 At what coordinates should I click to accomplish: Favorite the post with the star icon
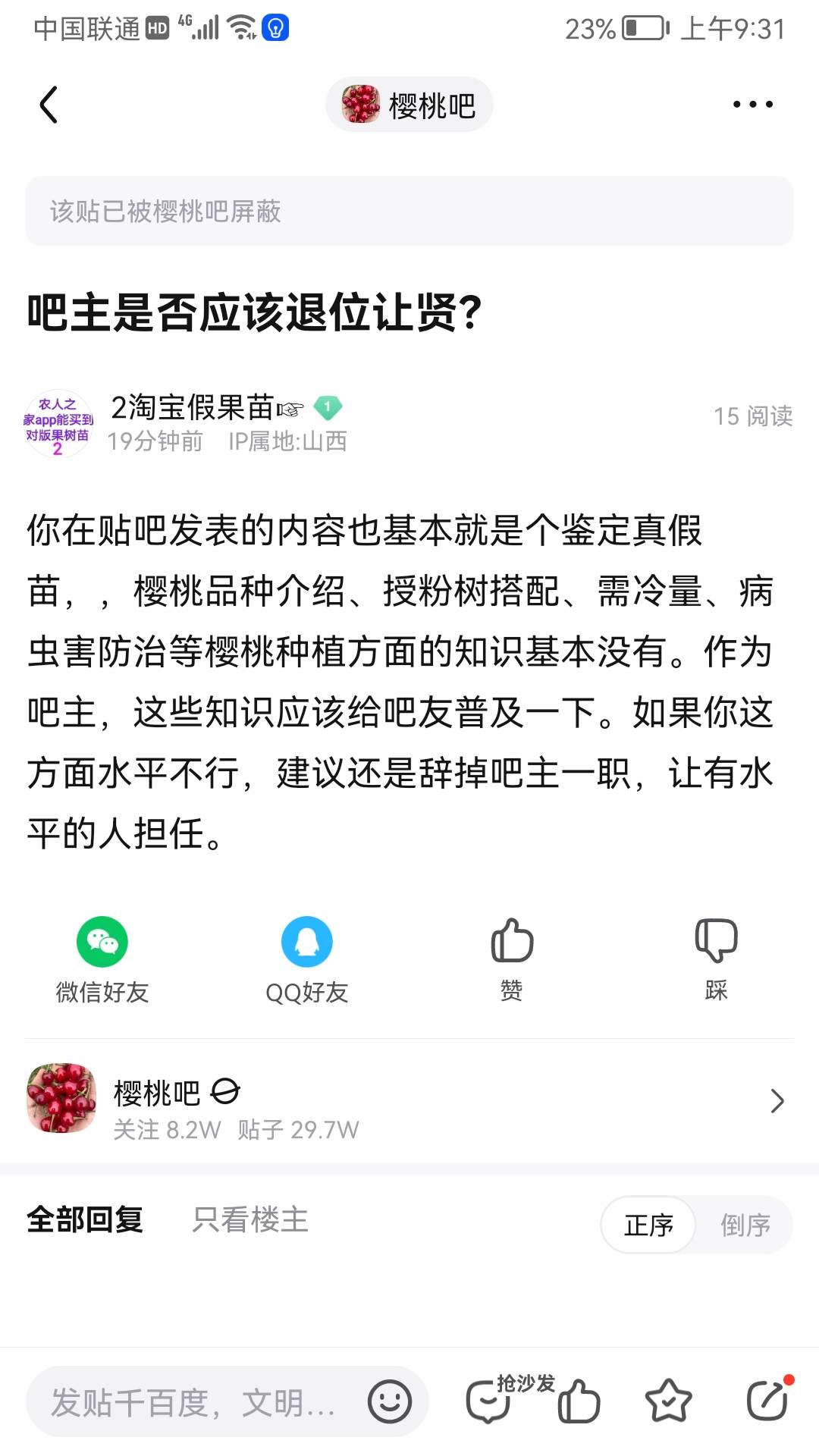click(668, 1401)
